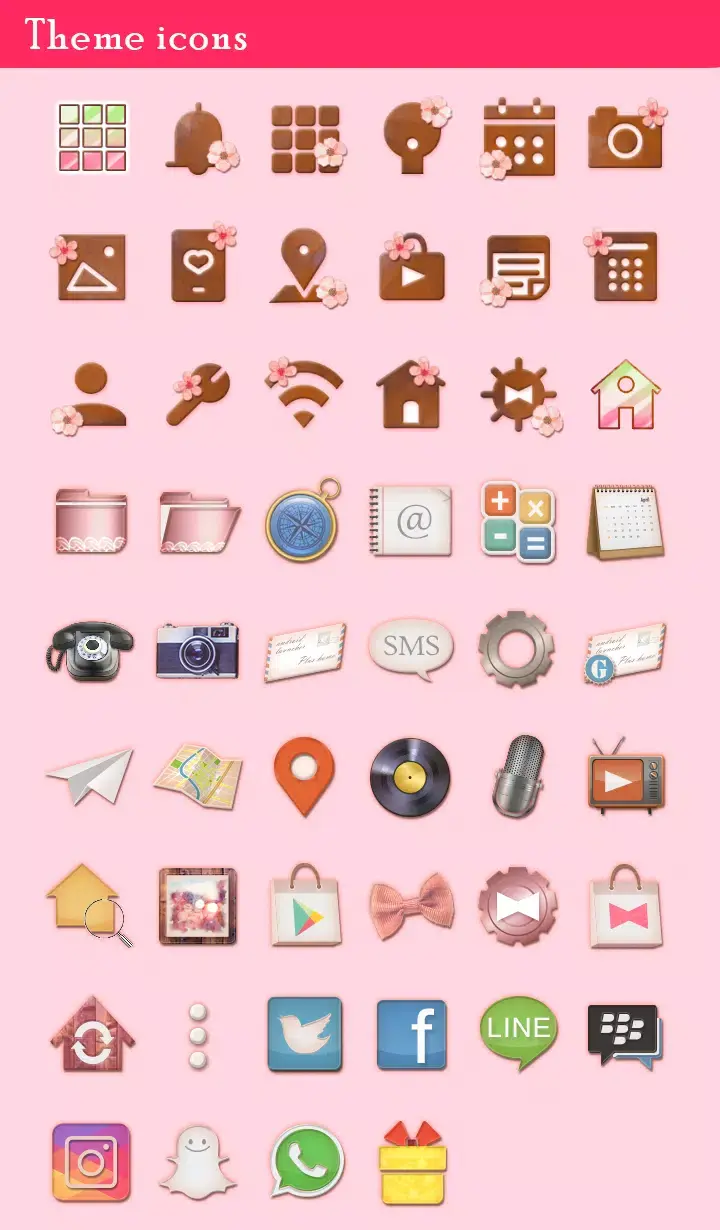Open the chocolate bell alarm icon
Viewport: 720px width, 1230px height.
[x=197, y=138]
